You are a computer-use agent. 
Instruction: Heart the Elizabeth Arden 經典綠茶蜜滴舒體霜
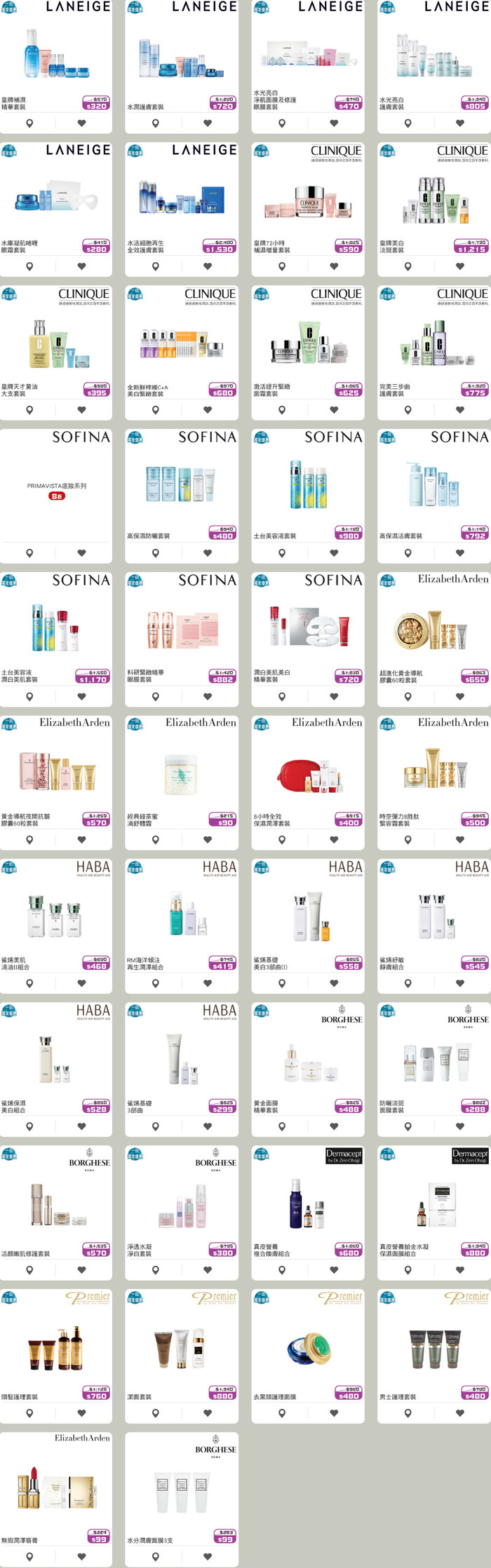pos(208,840)
